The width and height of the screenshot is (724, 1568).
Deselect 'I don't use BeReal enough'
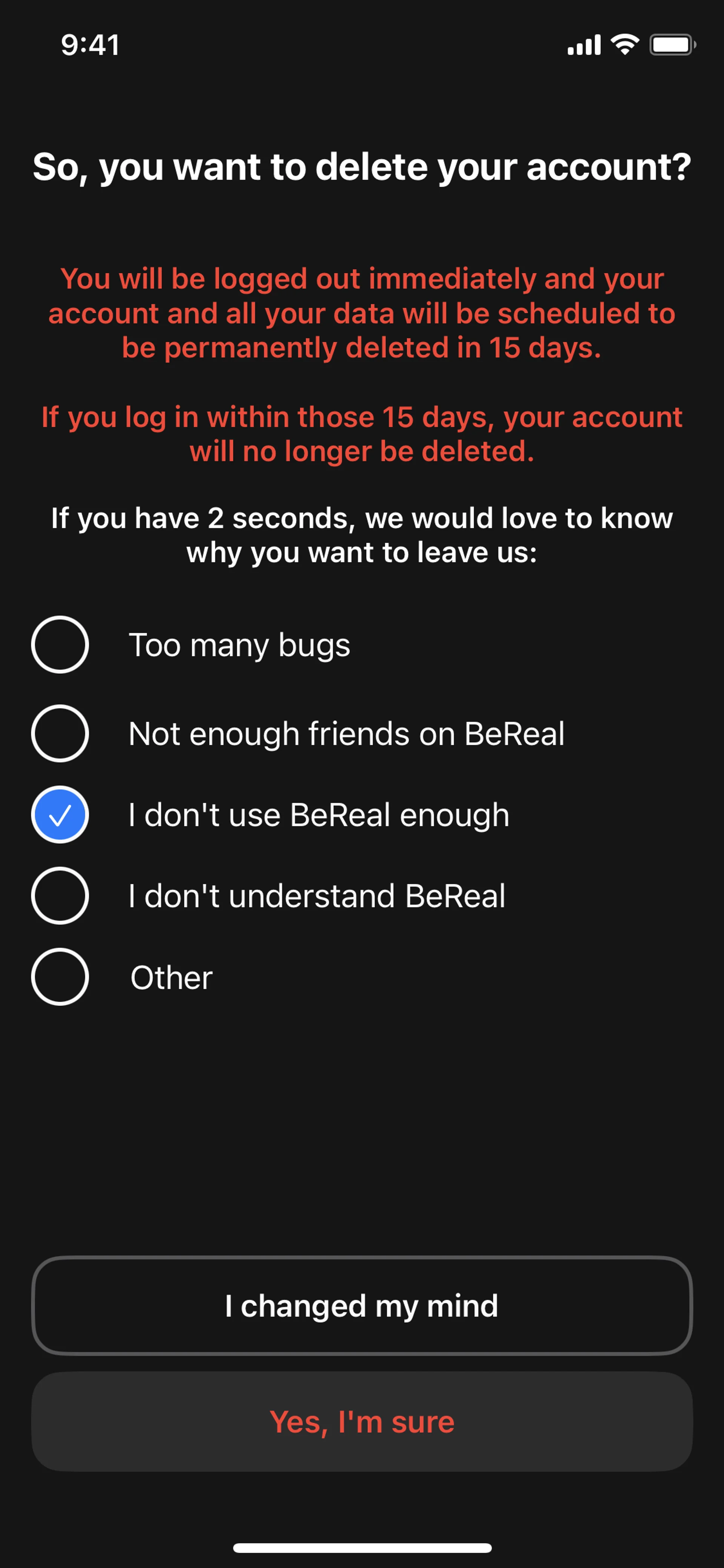click(x=60, y=814)
